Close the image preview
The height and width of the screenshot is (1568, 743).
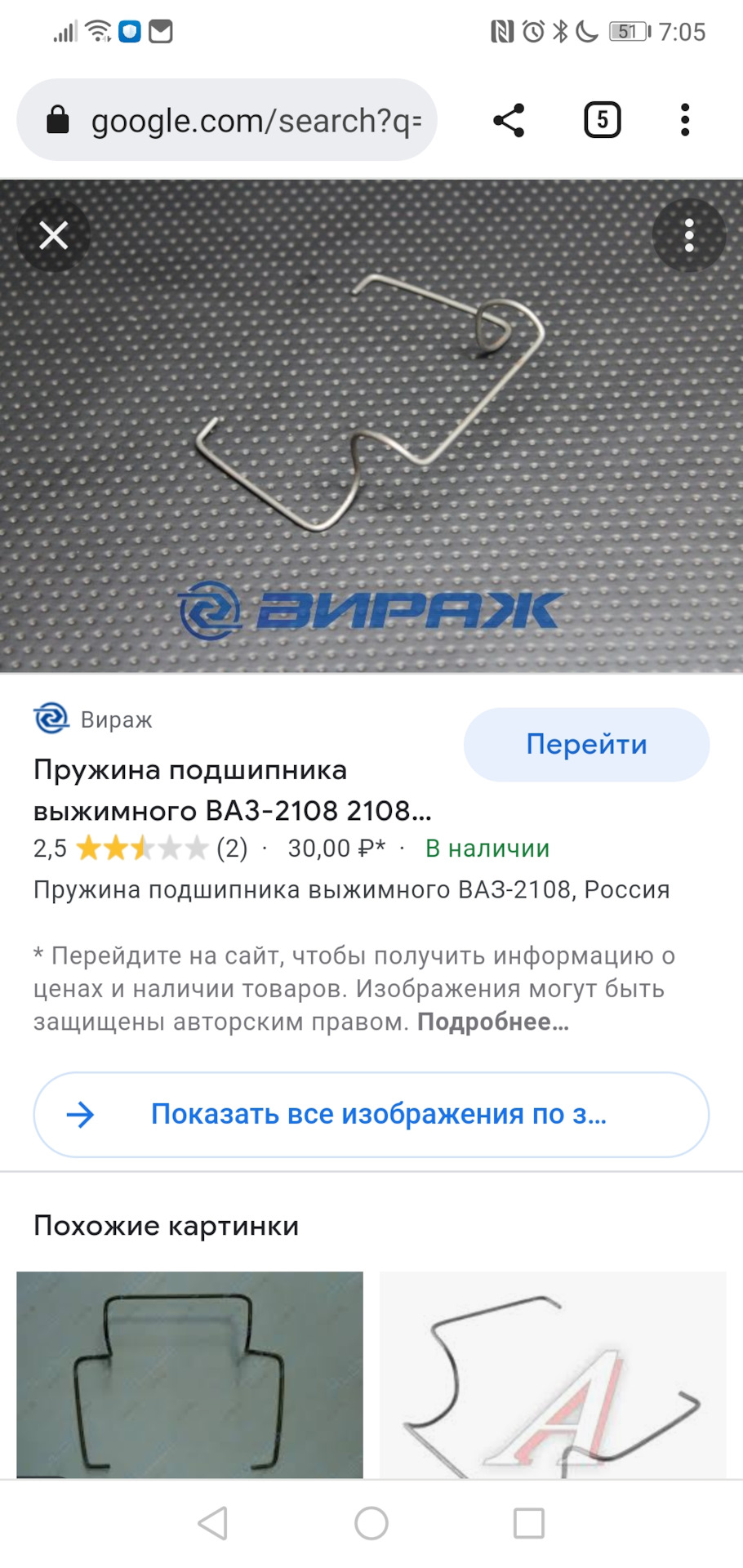[x=54, y=236]
